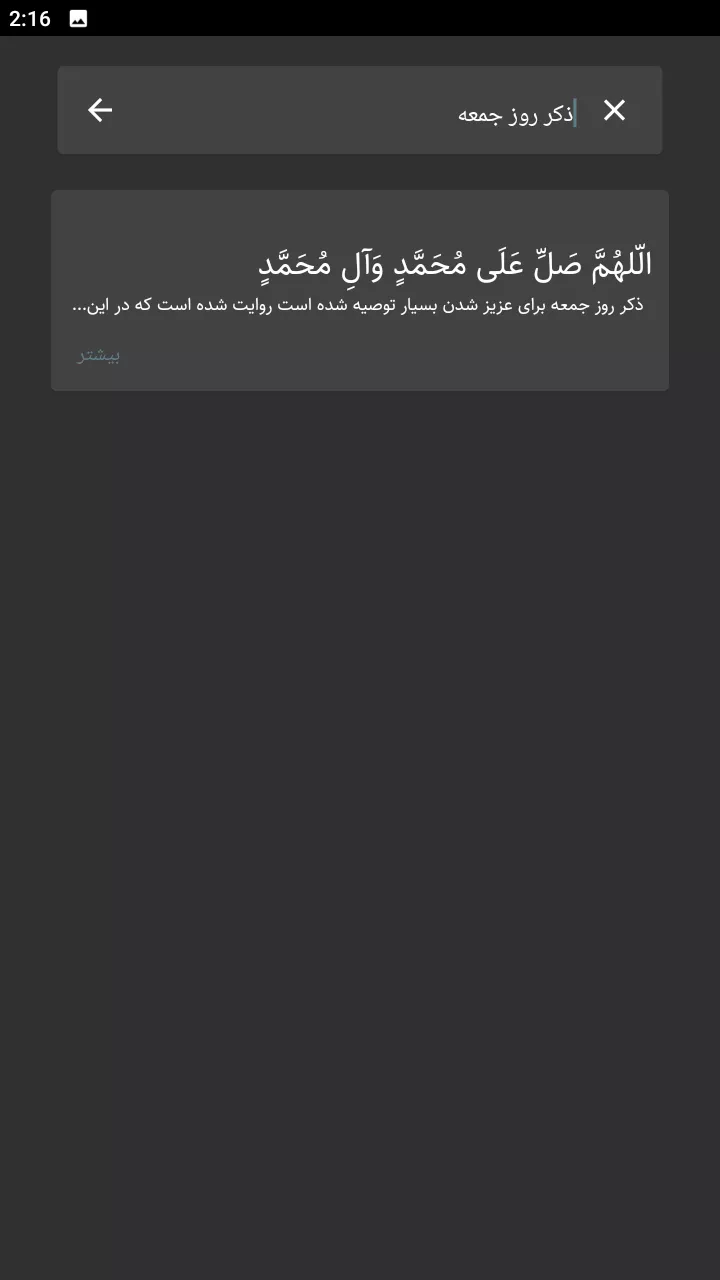
Task: Clear the search text with the X icon
Action: (614, 110)
